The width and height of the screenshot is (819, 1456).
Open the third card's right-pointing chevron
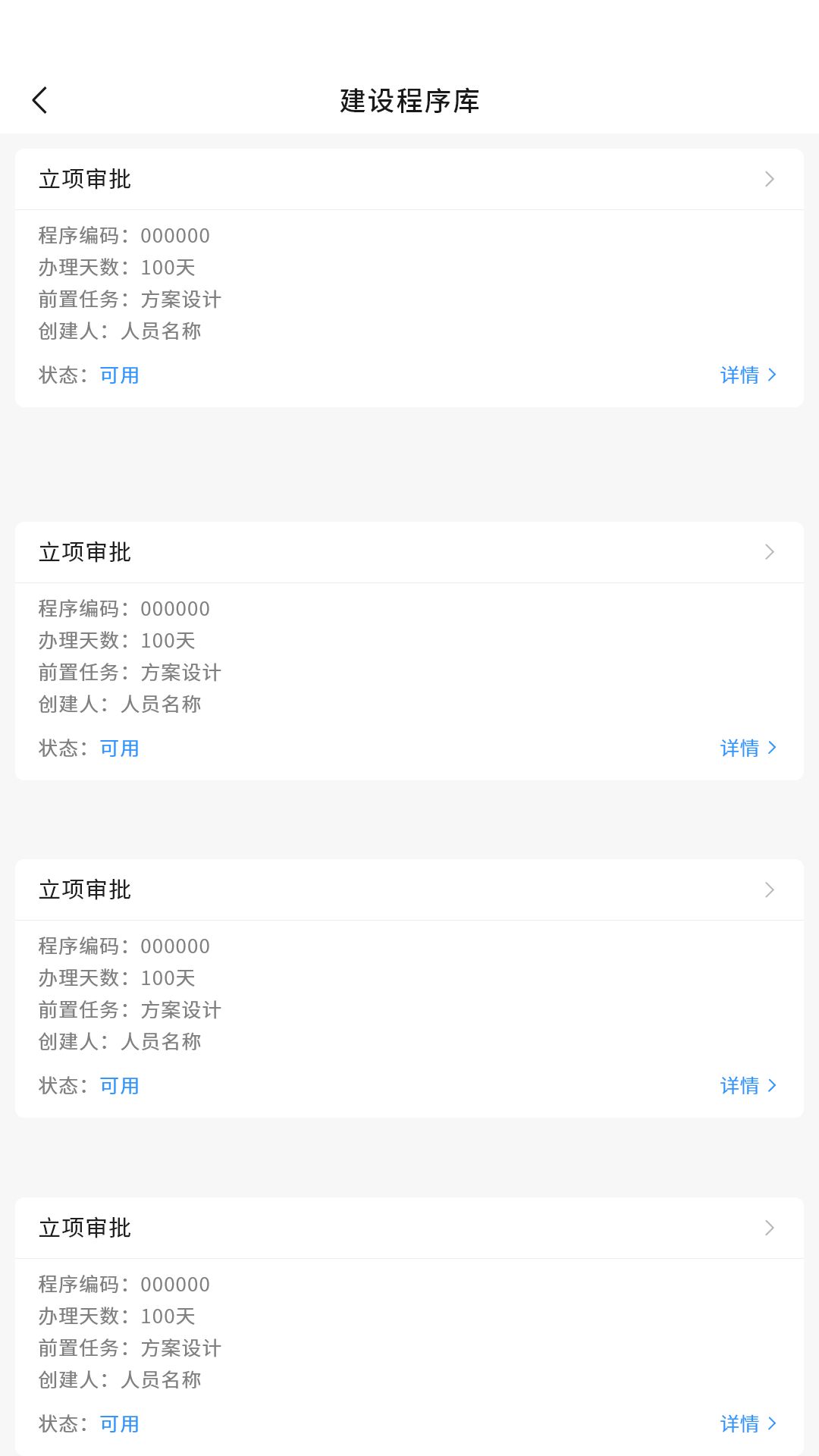pyautogui.click(x=770, y=890)
